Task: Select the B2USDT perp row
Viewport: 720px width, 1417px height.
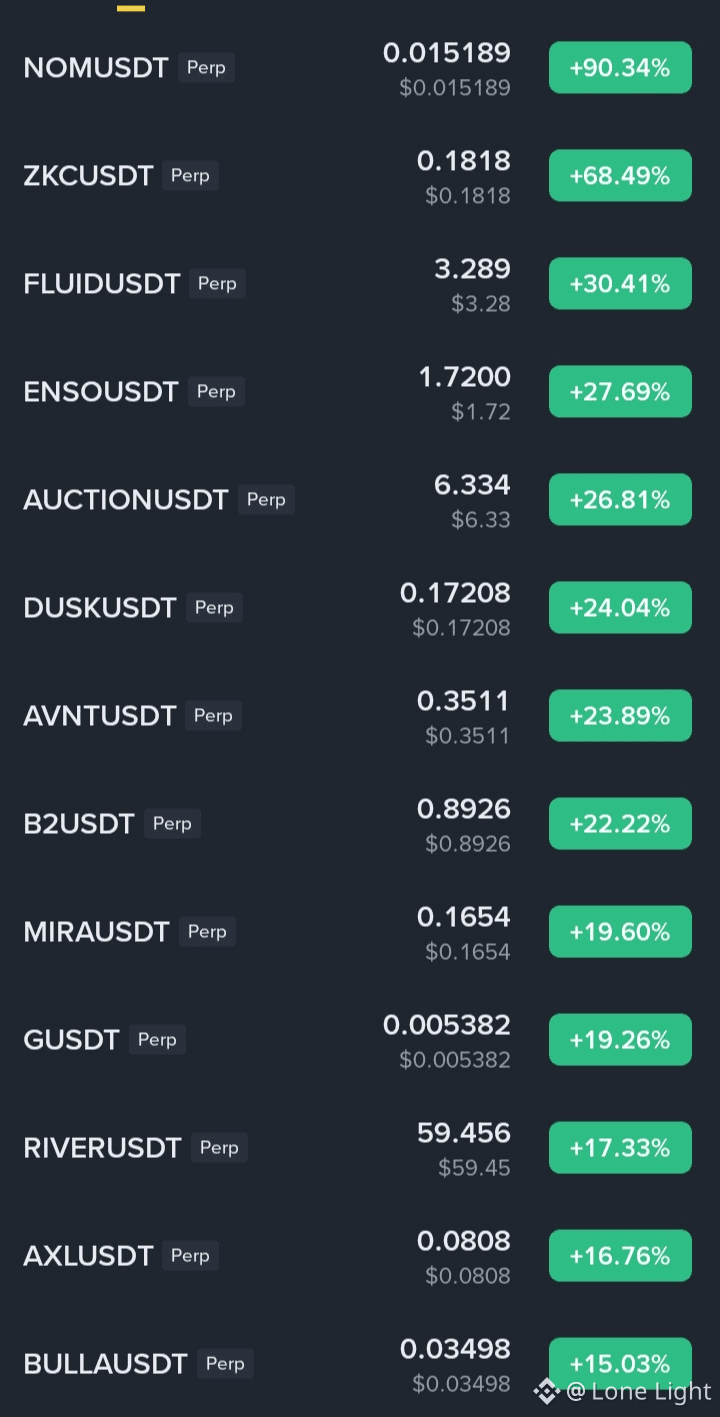Action: [79, 824]
